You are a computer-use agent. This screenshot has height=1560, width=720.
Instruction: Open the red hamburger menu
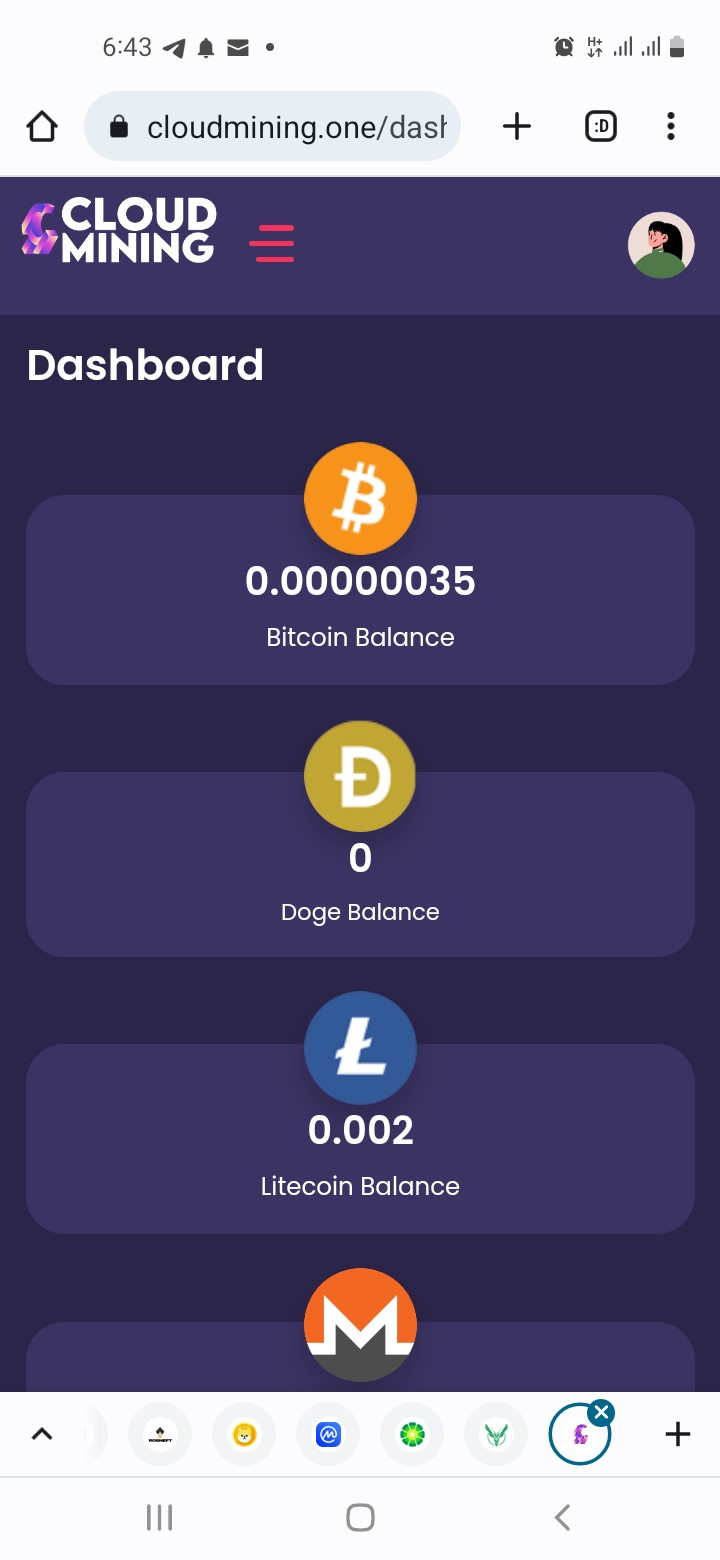point(272,244)
